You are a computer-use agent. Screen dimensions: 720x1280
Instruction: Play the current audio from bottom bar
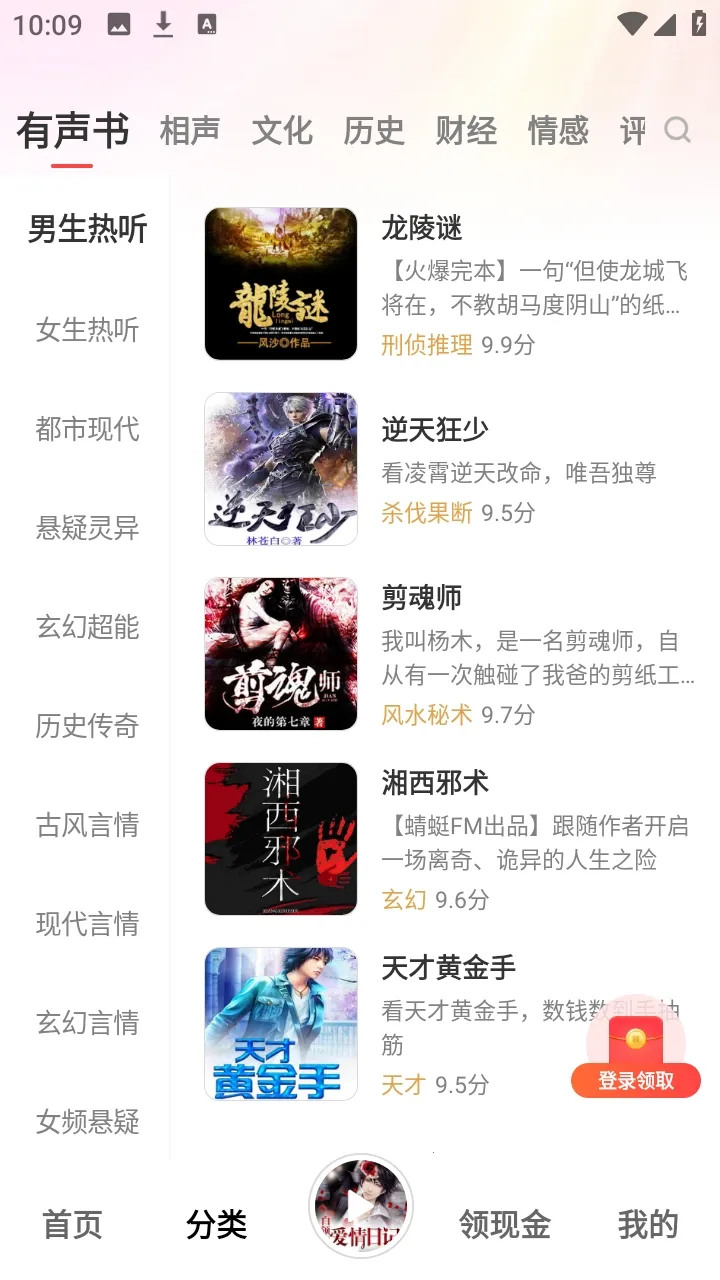(361, 1206)
